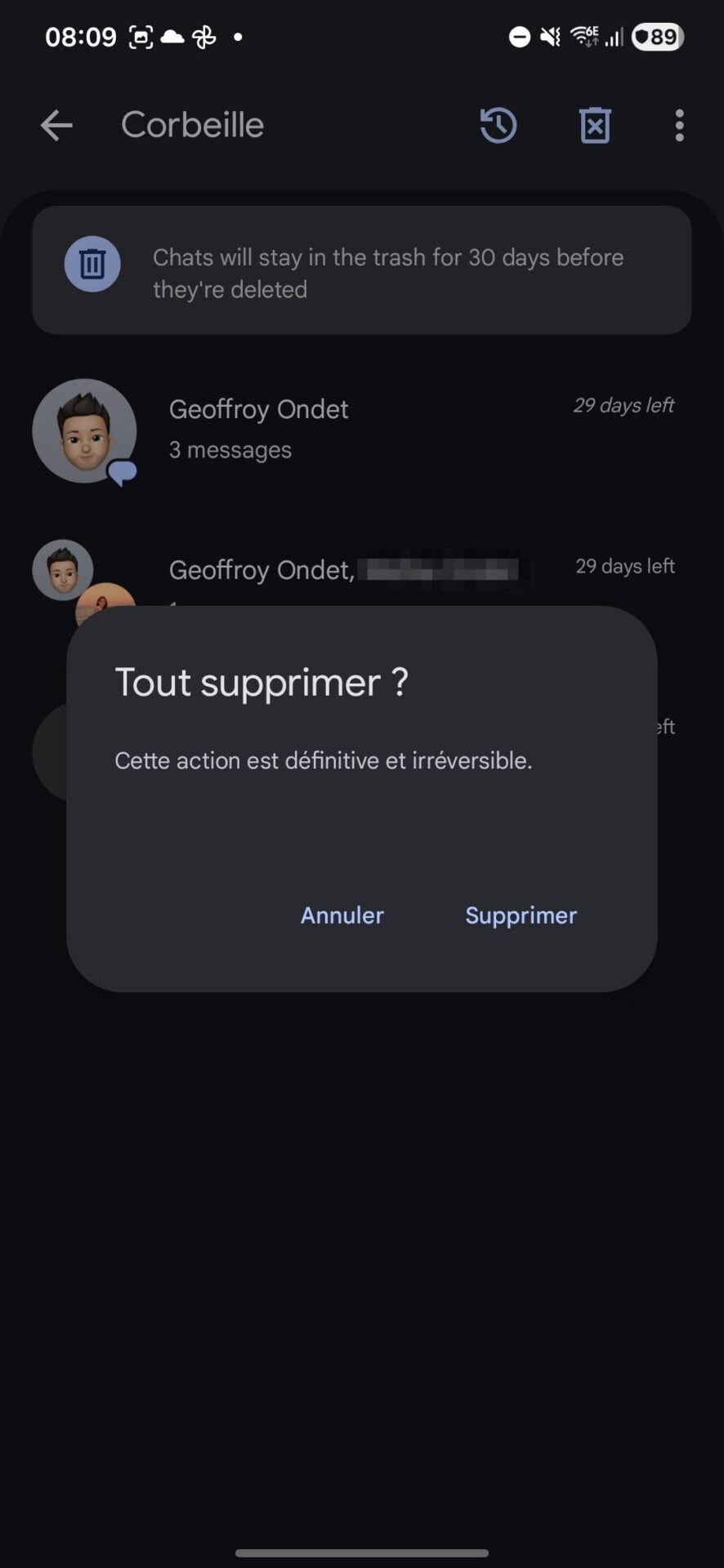724x1568 pixels.
Task: Tap the navigation handle at screen bottom
Action: pos(362,1548)
